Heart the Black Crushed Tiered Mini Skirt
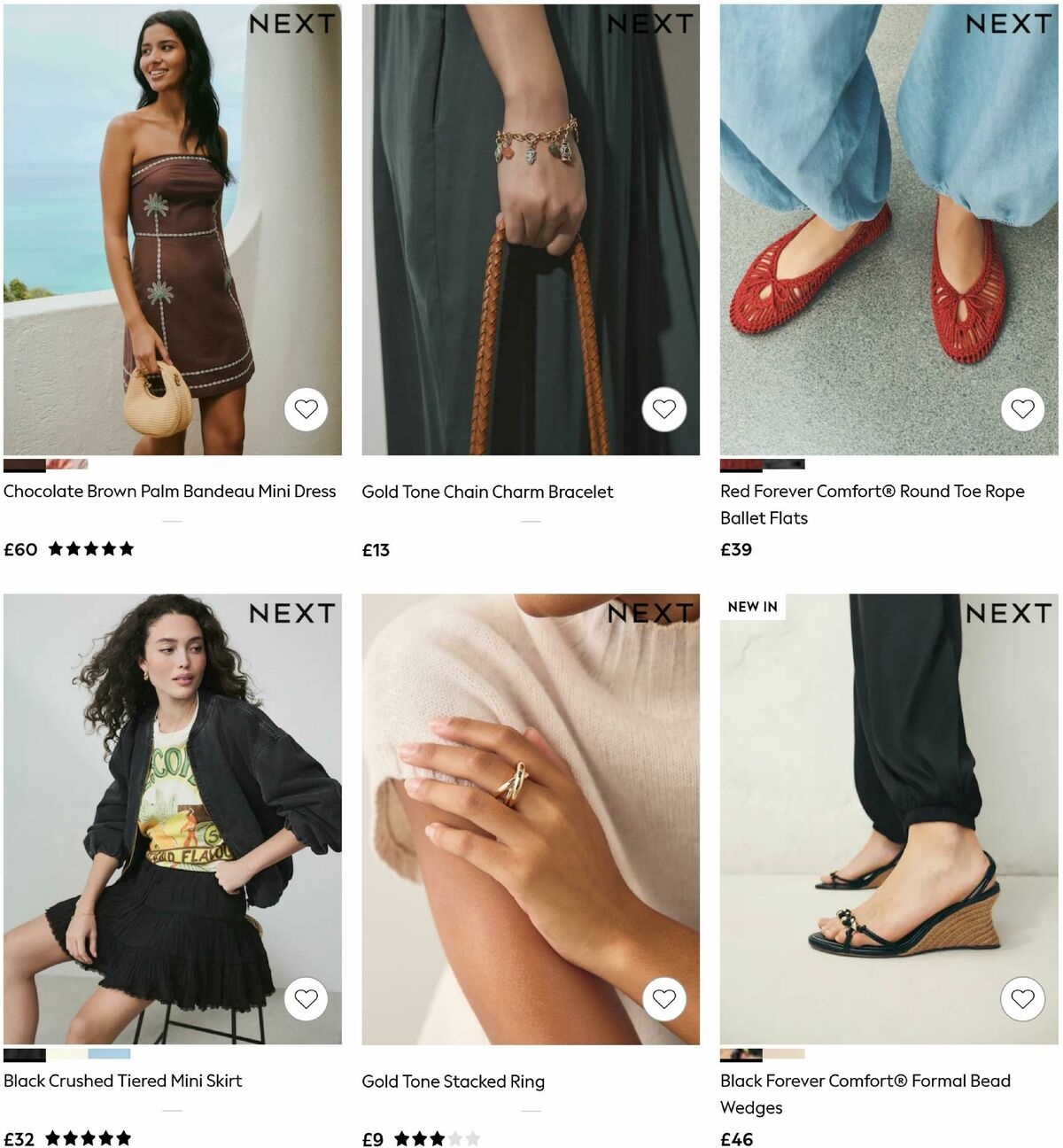This screenshot has width=1063, height=1148. coord(306,999)
